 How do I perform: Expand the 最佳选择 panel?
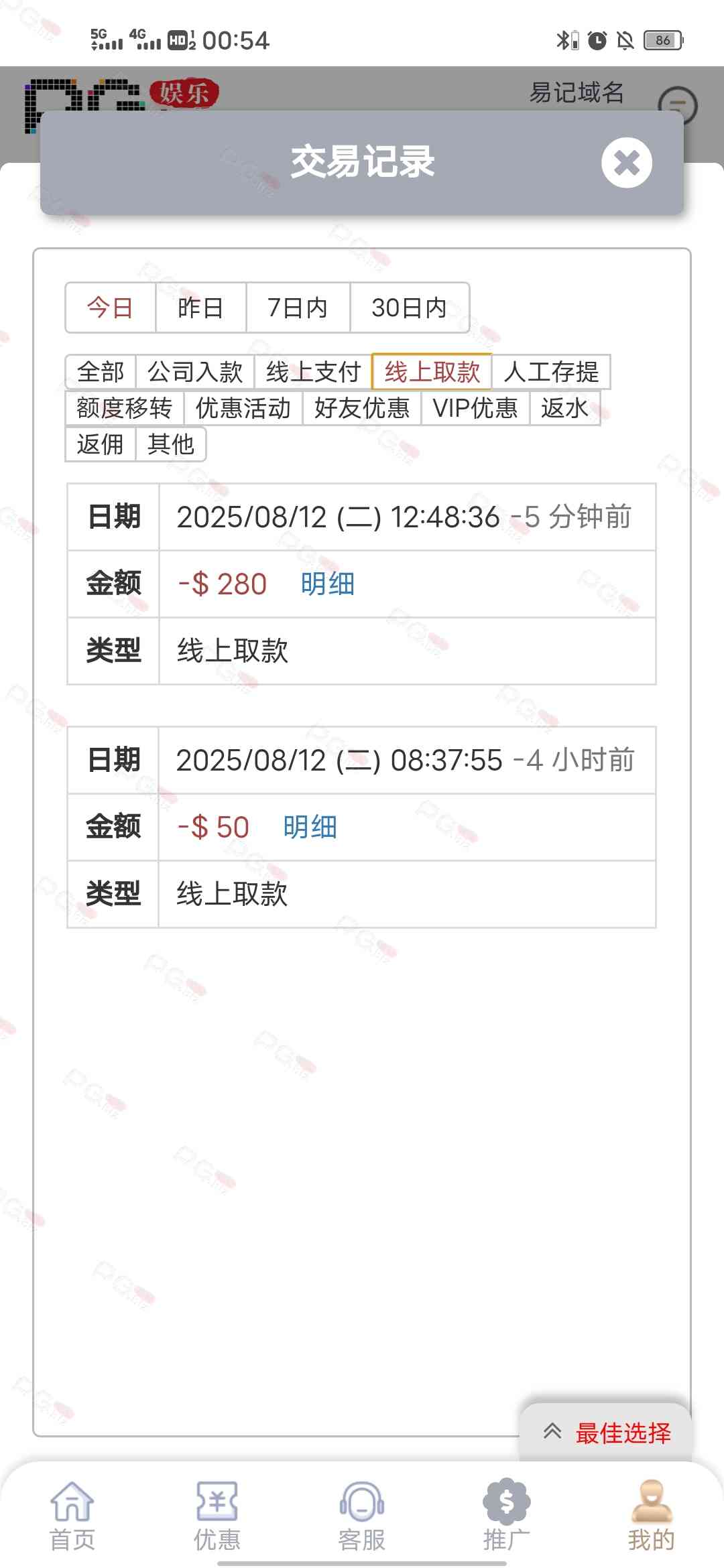tap(607, 1433)
